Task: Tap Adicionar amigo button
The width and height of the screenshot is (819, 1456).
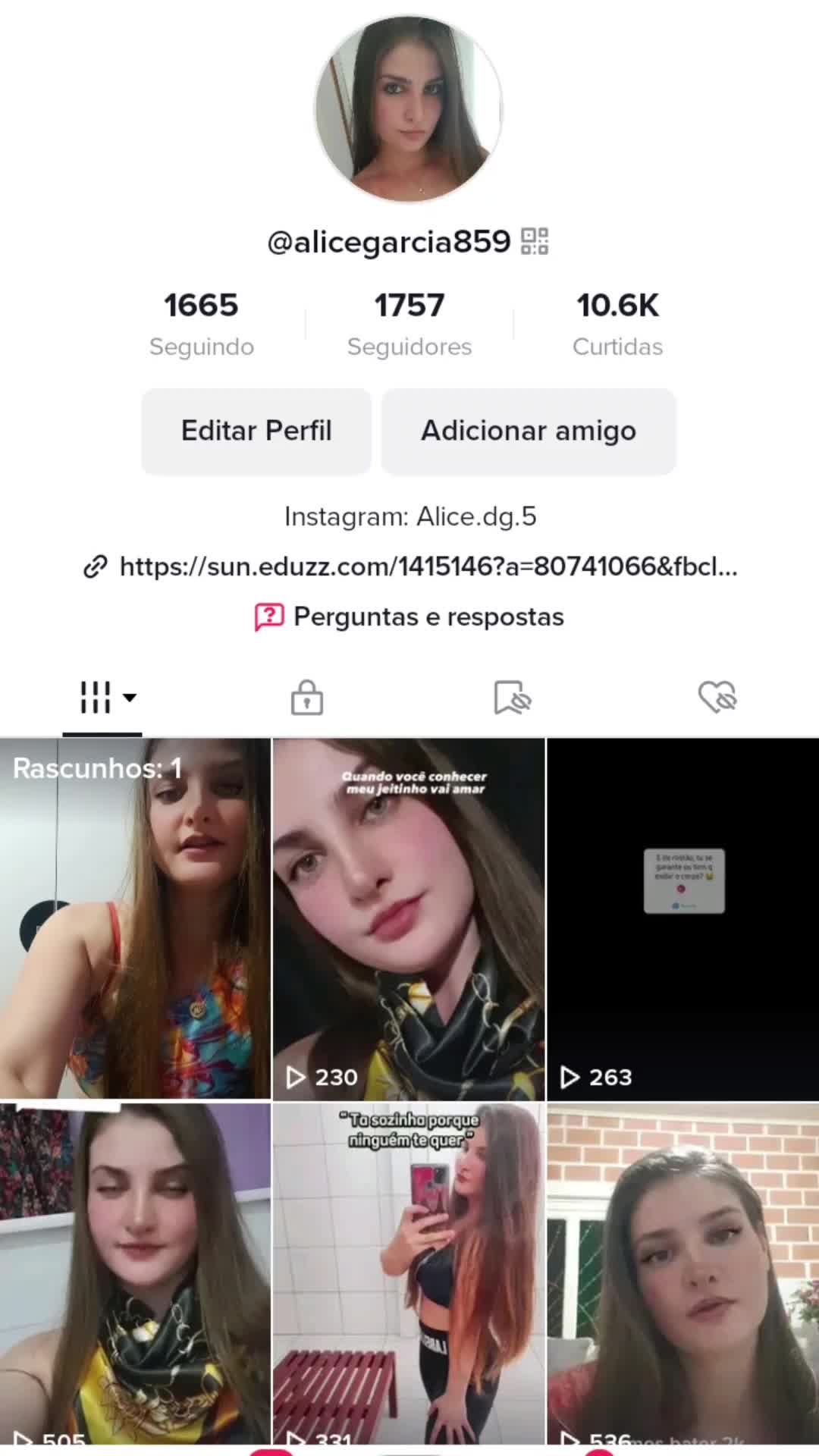Action: [529, 431]
